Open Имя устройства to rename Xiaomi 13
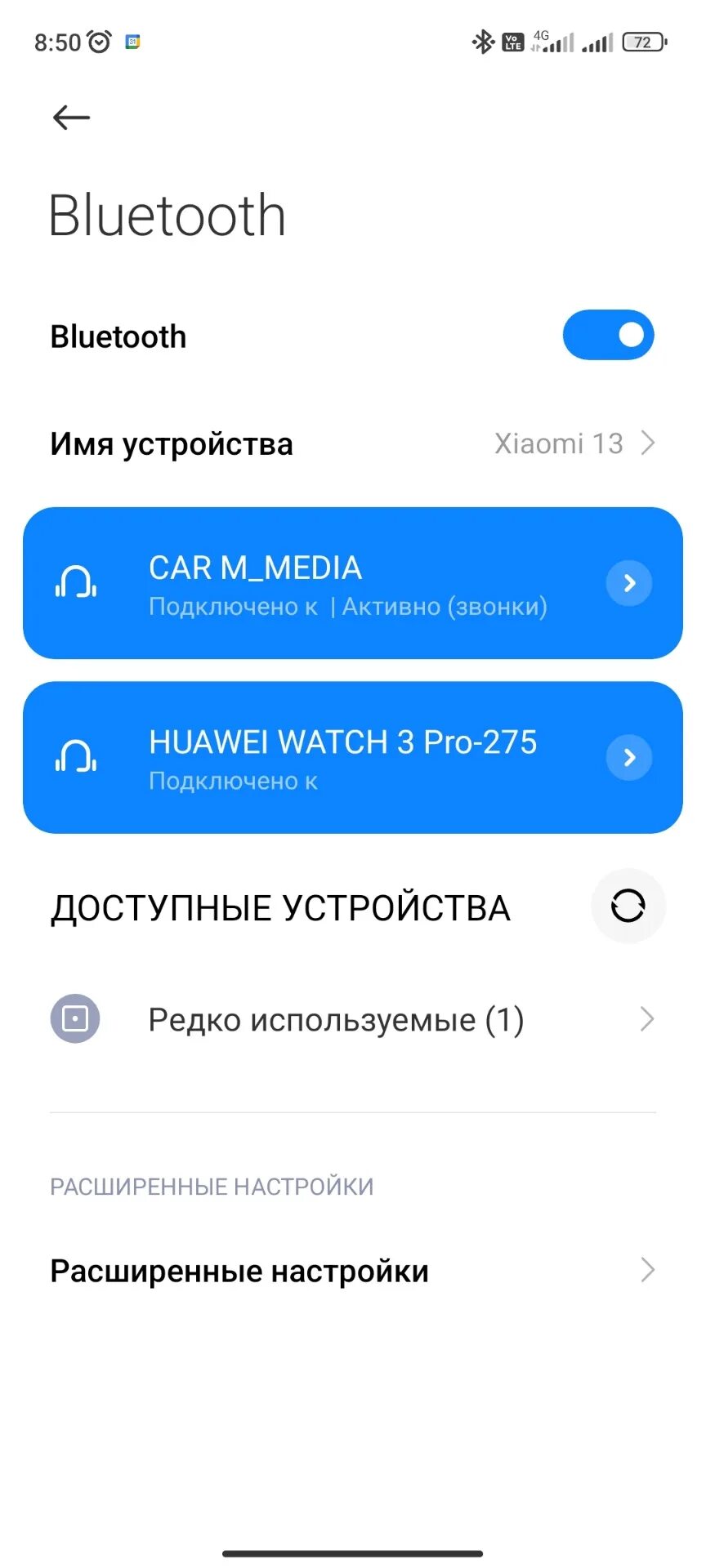This screenshot has height=1568, width=706. pos(353,443)
